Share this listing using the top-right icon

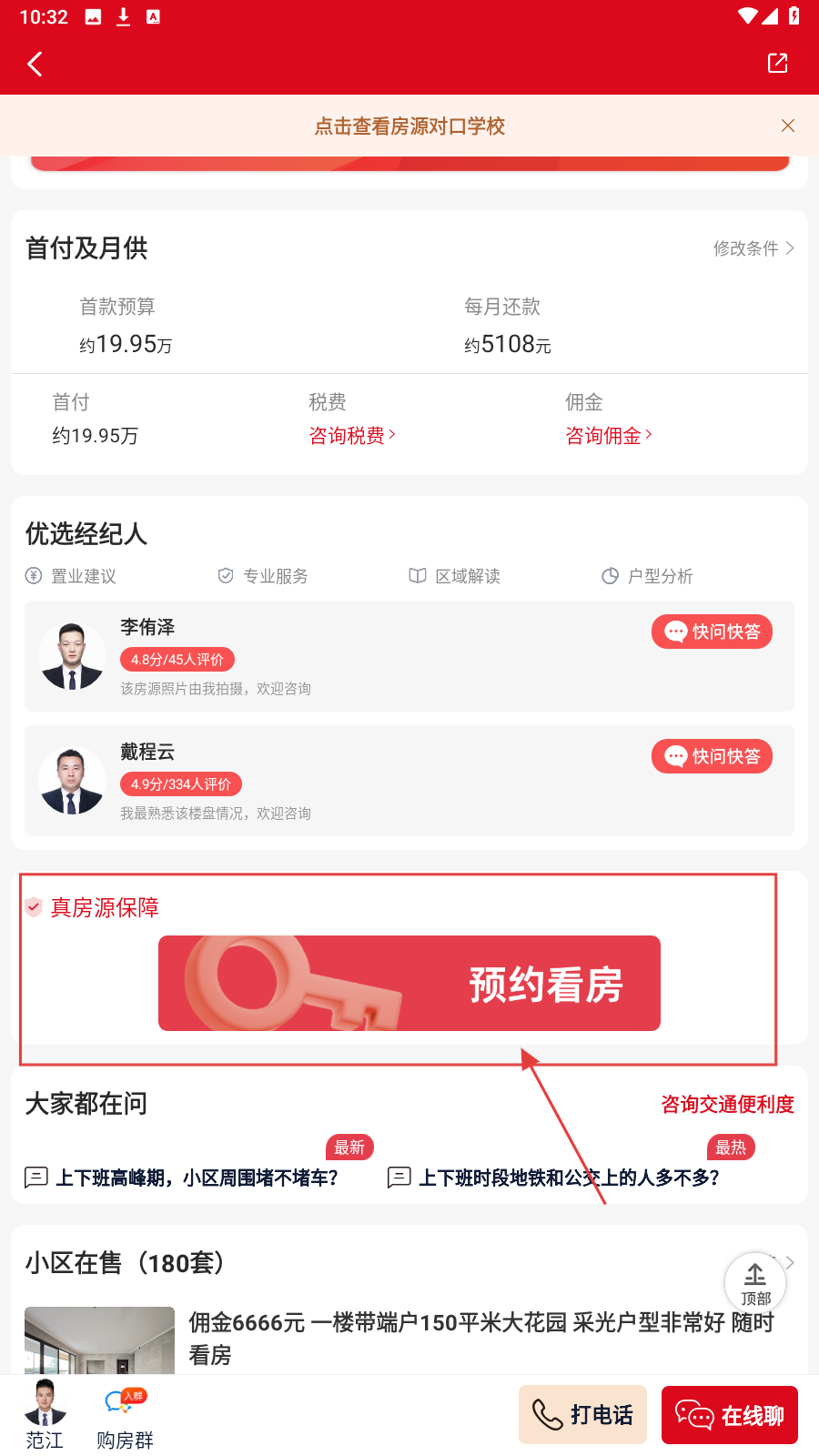pos(777,63)
